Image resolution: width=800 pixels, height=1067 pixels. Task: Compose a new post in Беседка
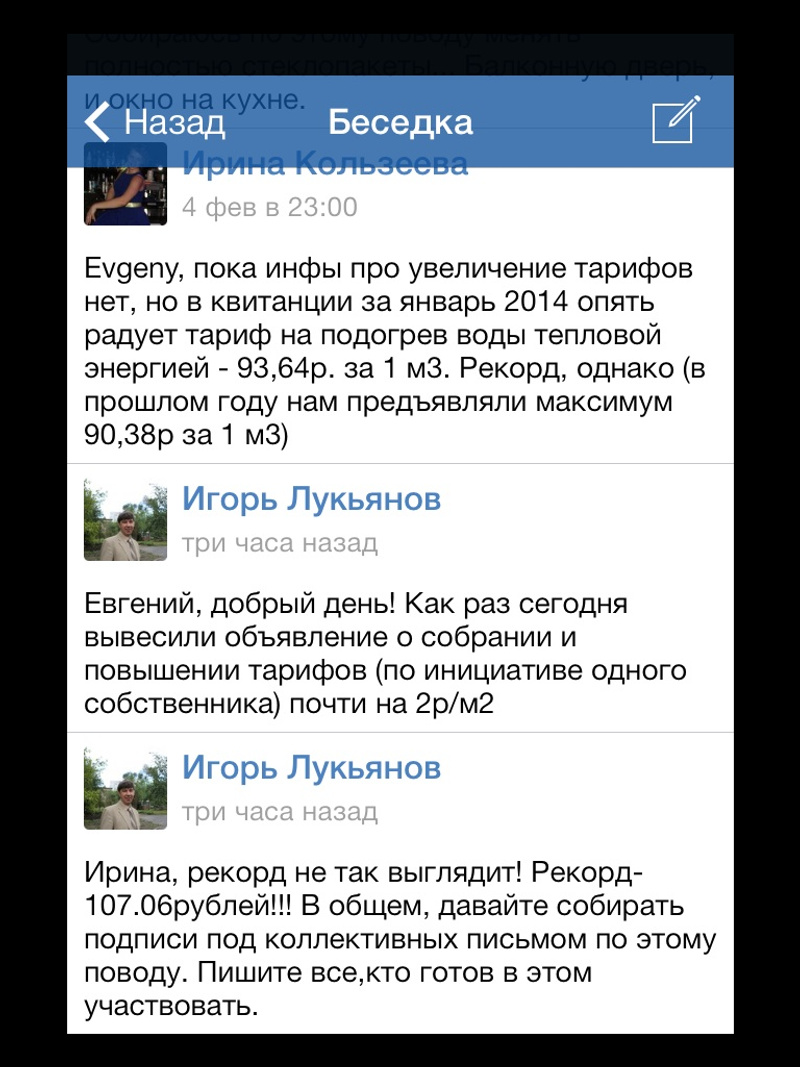coord(675,122)
